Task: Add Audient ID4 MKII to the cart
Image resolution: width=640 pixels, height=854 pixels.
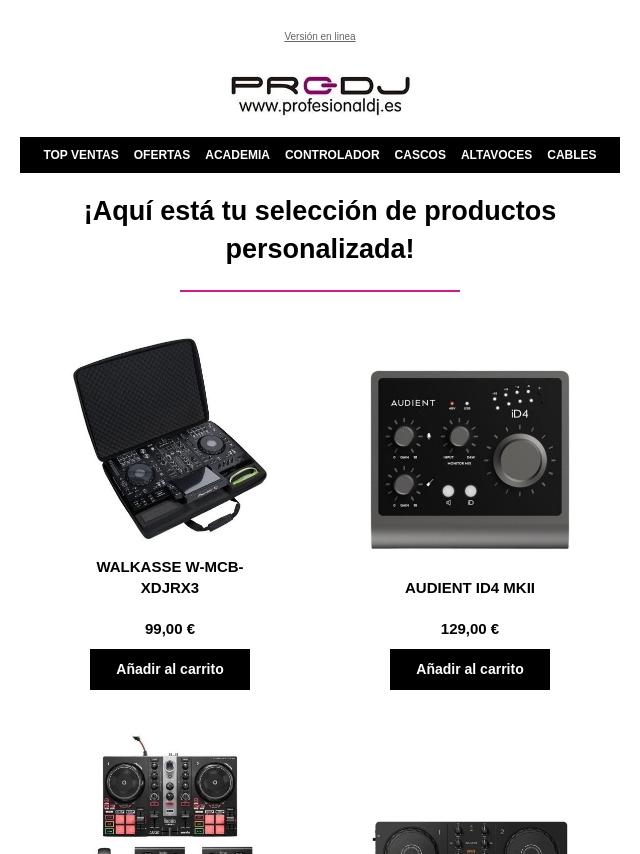Action: (x=470, y=669)
